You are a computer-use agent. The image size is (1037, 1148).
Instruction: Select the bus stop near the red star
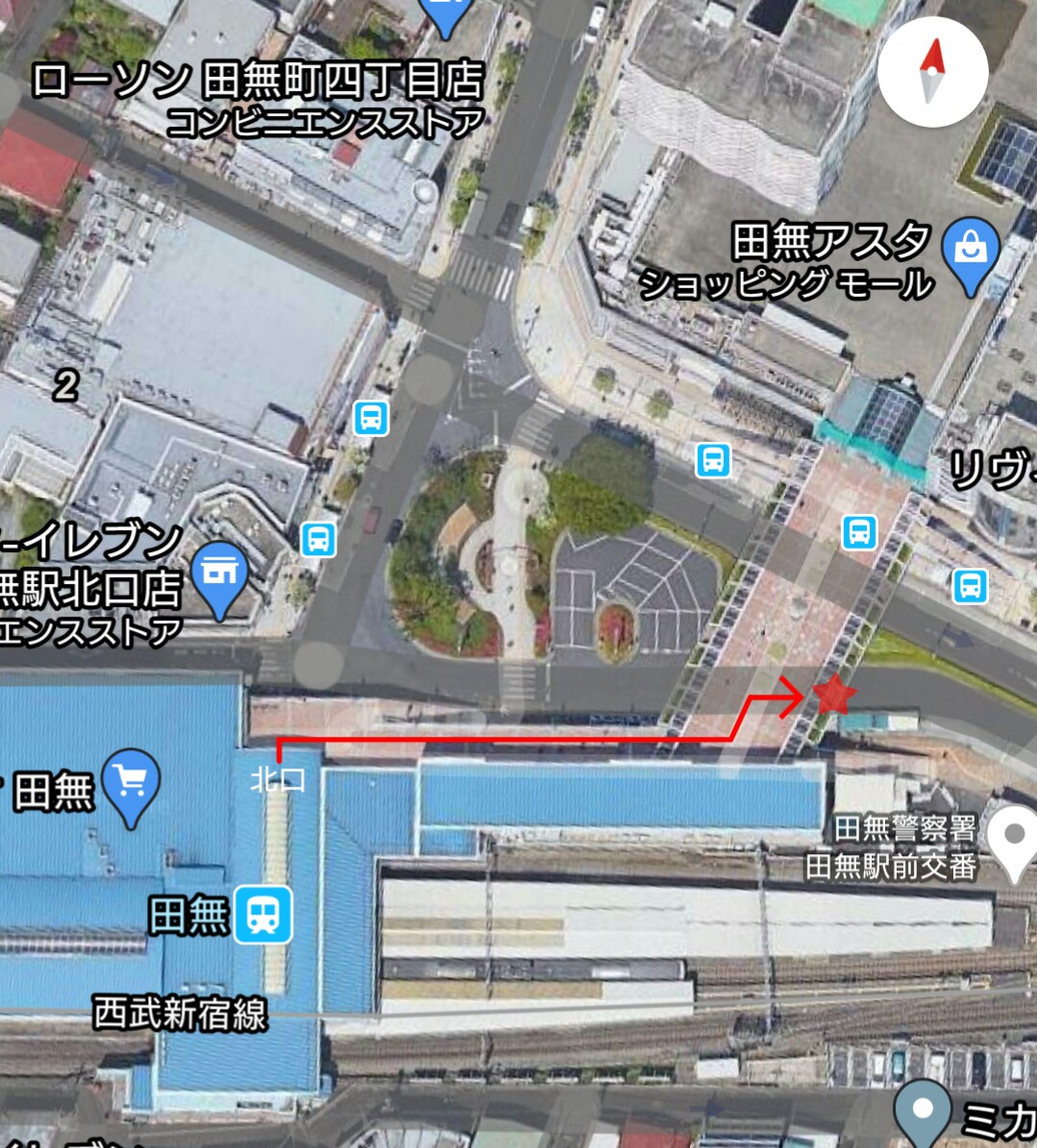click(859, 530)
